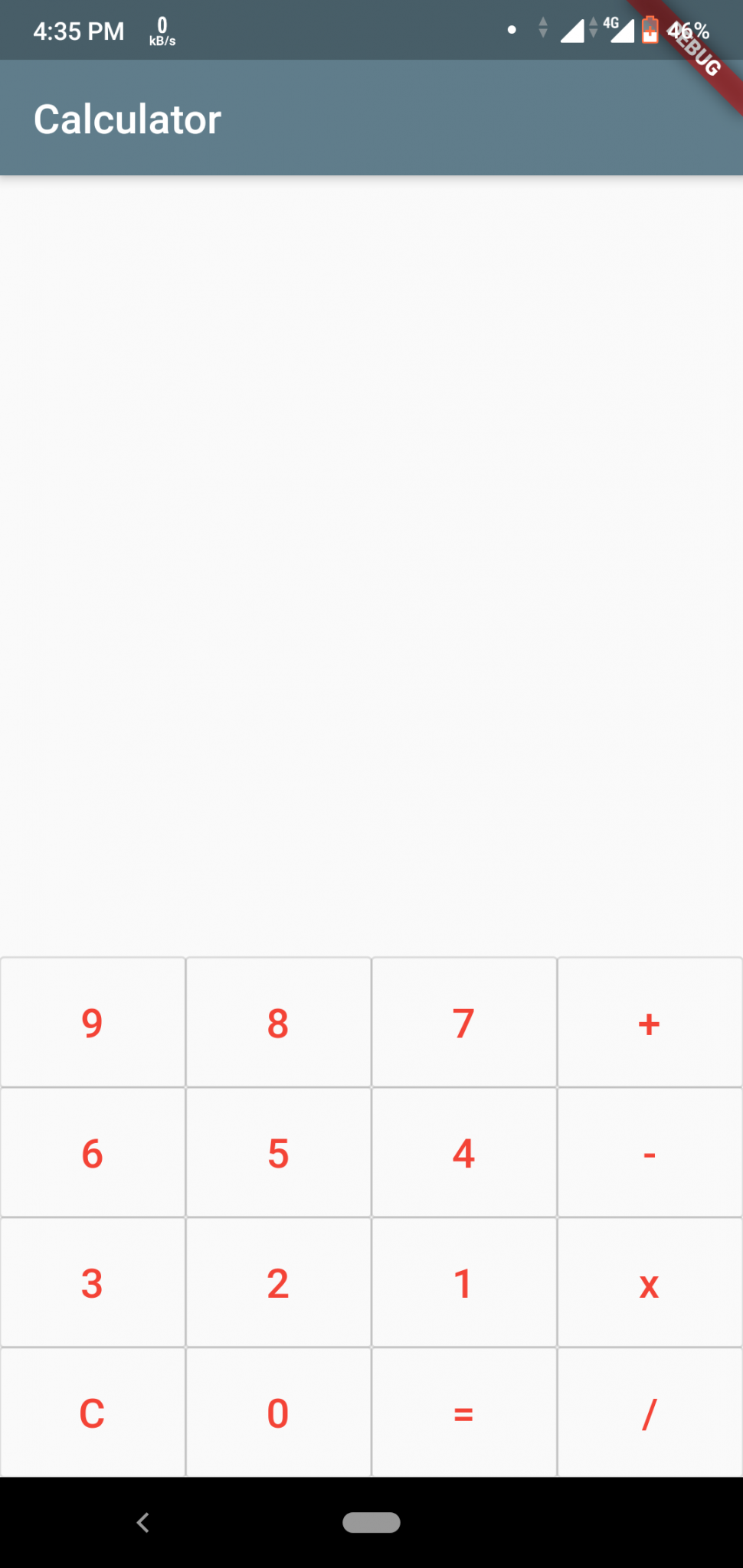The image size is (743, 1568).
Task: Tap the 5 key
Action: point(278,1152)
